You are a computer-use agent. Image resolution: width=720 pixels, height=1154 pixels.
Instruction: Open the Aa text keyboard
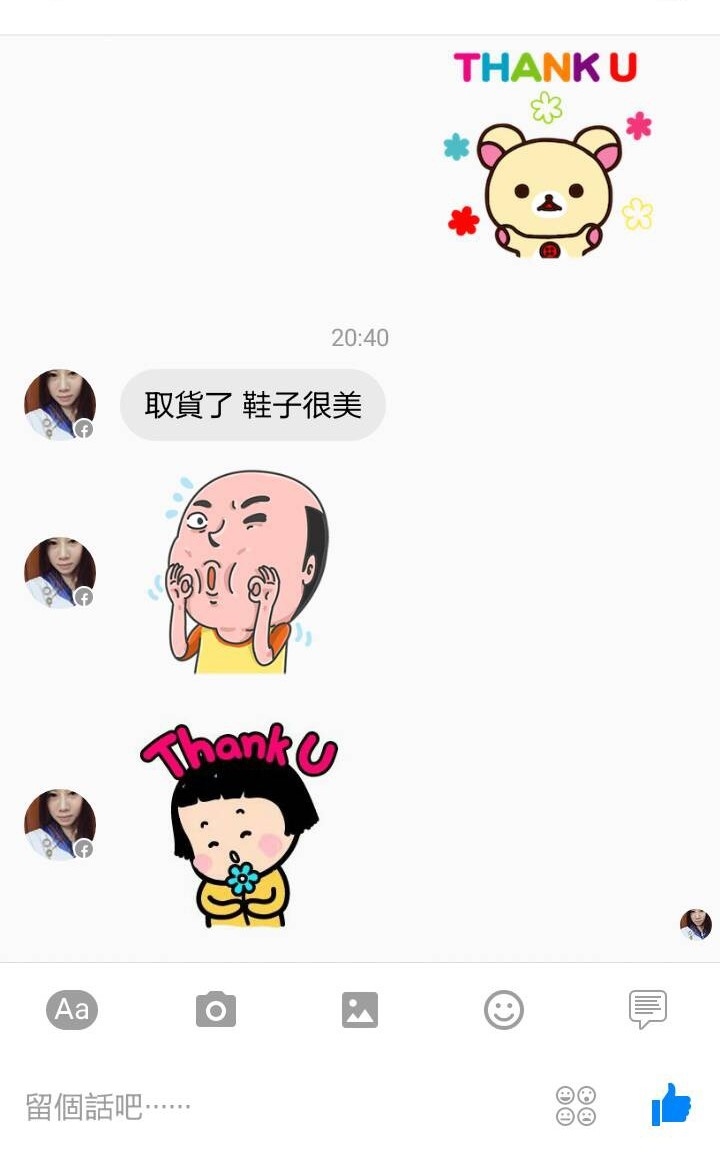72,1009
